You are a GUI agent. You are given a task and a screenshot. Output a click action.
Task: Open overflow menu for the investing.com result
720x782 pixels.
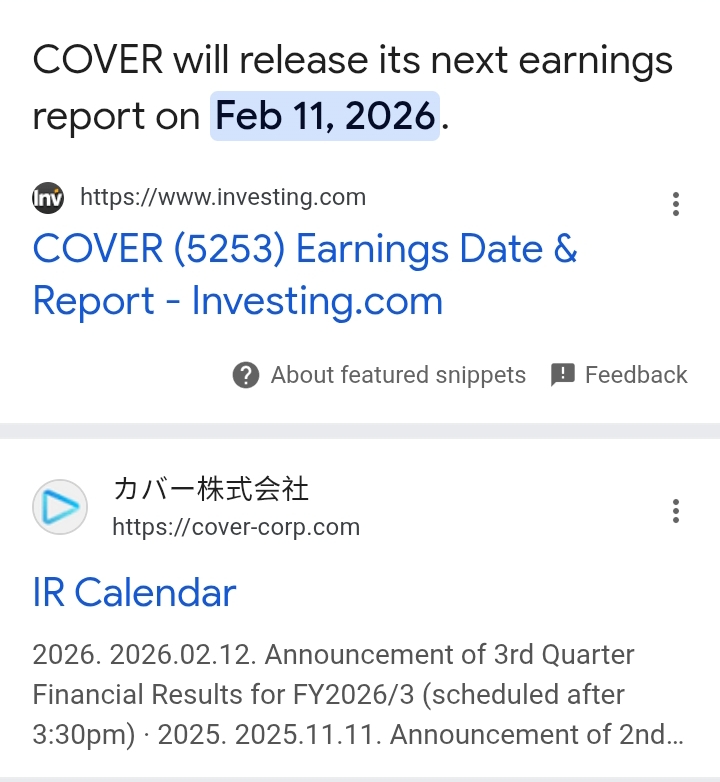[x=676, y=204]
